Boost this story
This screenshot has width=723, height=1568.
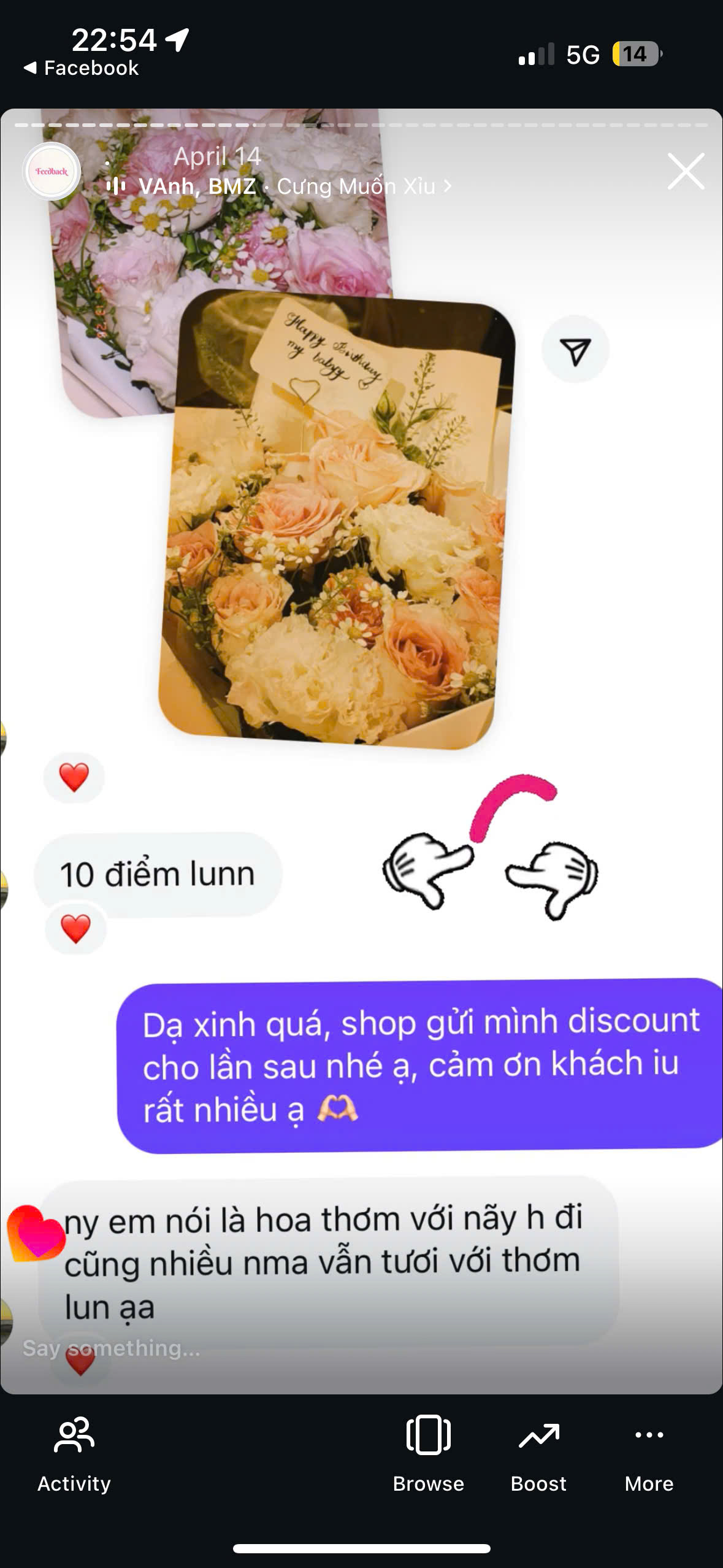click(x=538, y=1454)
